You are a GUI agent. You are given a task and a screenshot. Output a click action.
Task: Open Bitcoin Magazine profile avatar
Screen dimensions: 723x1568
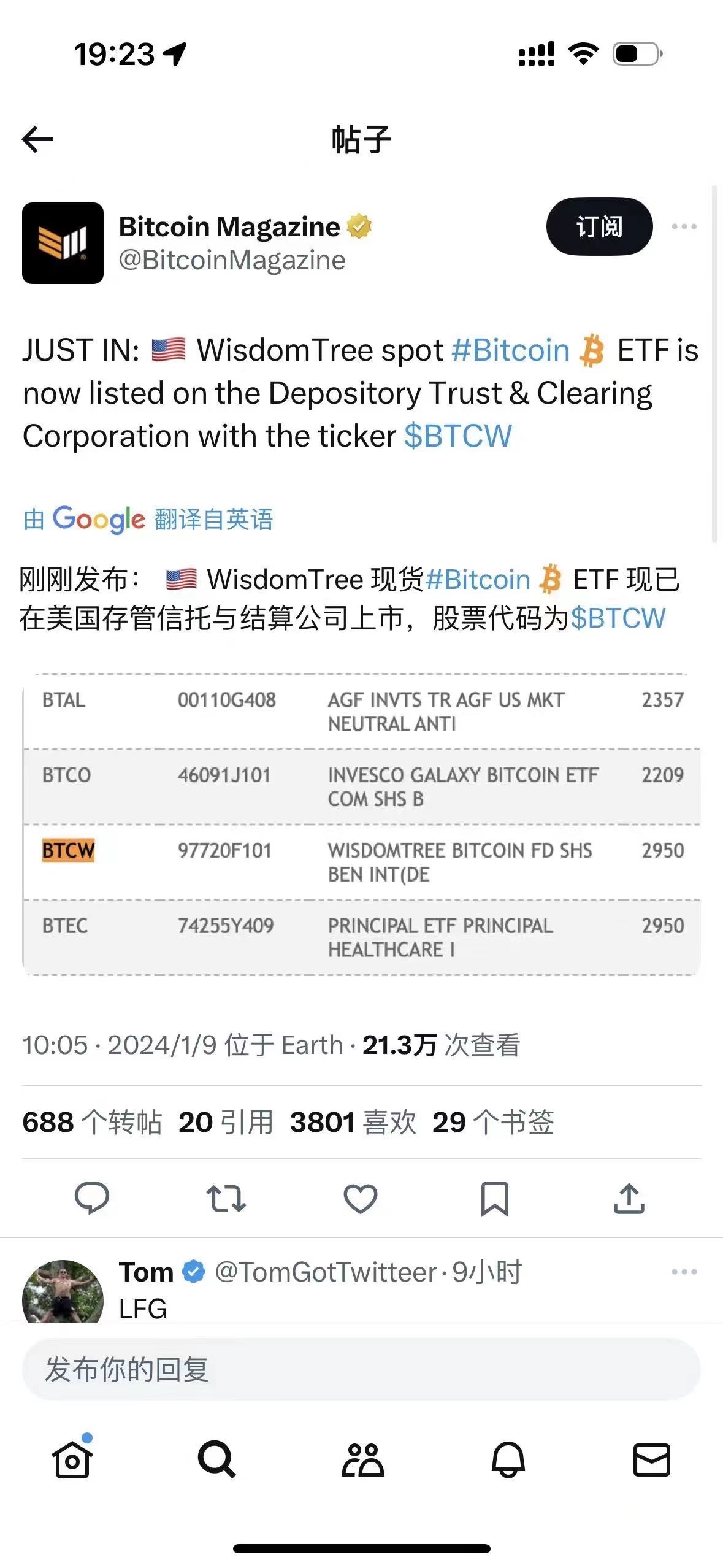tap(63, 243)
